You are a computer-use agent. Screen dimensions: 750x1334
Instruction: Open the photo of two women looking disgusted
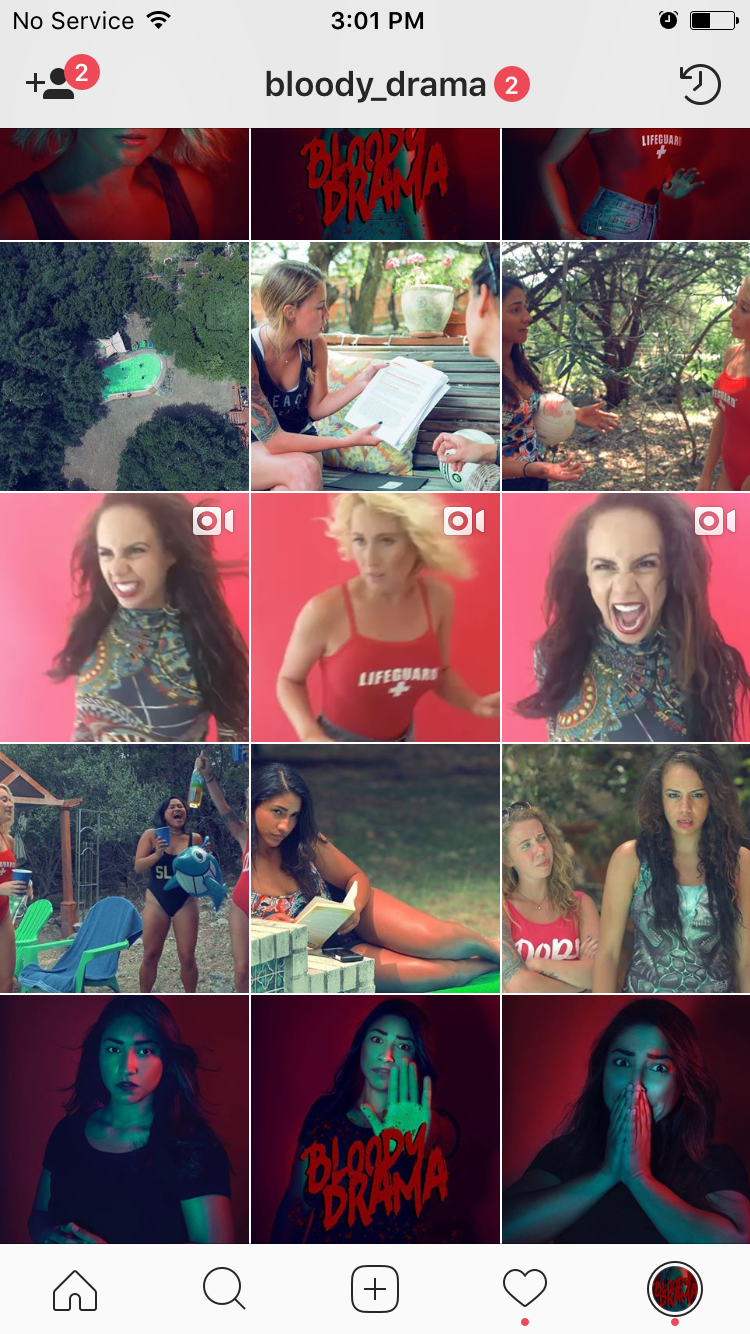tap(626, 868)
